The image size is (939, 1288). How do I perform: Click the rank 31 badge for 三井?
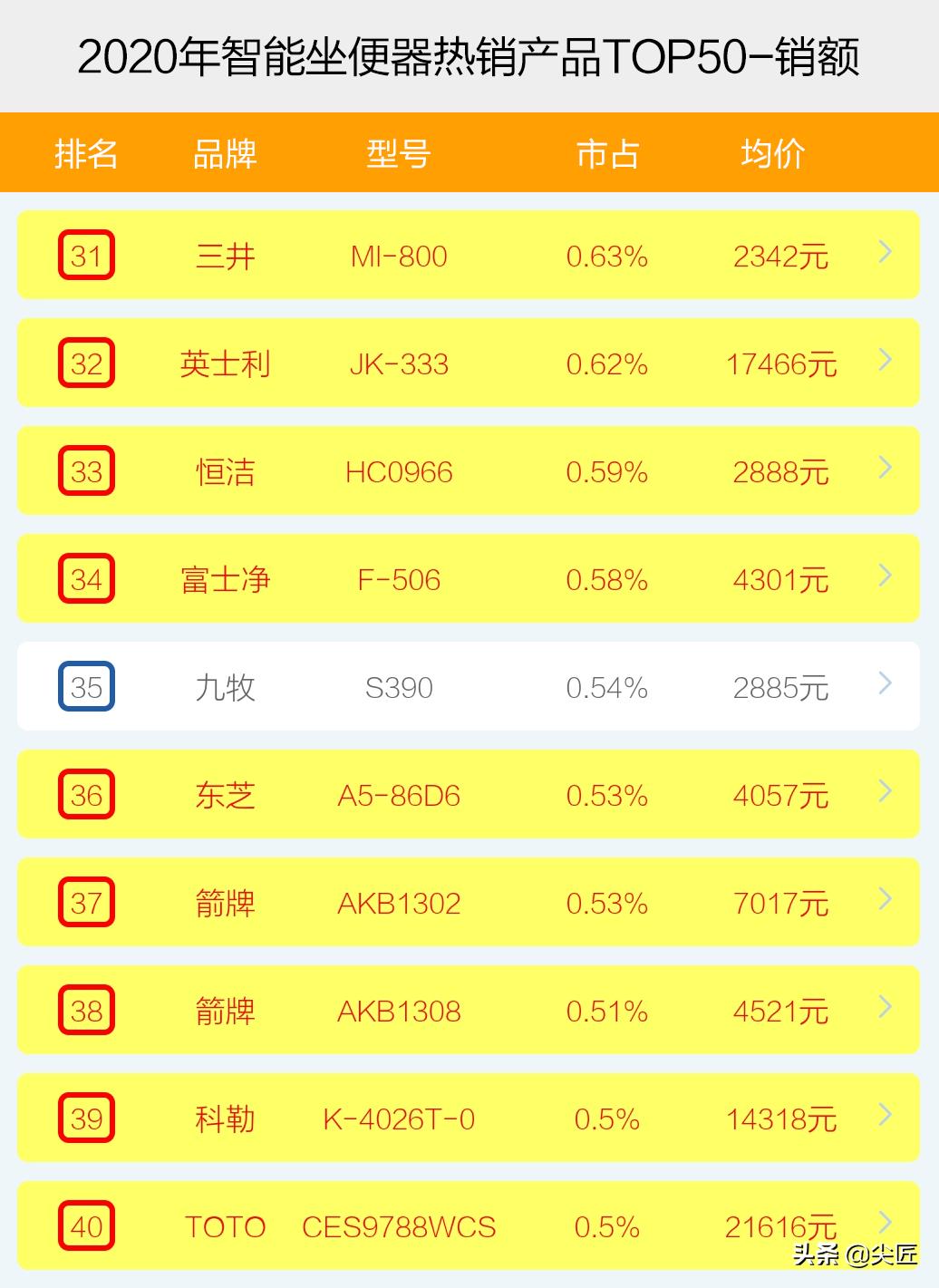point(87,256)
